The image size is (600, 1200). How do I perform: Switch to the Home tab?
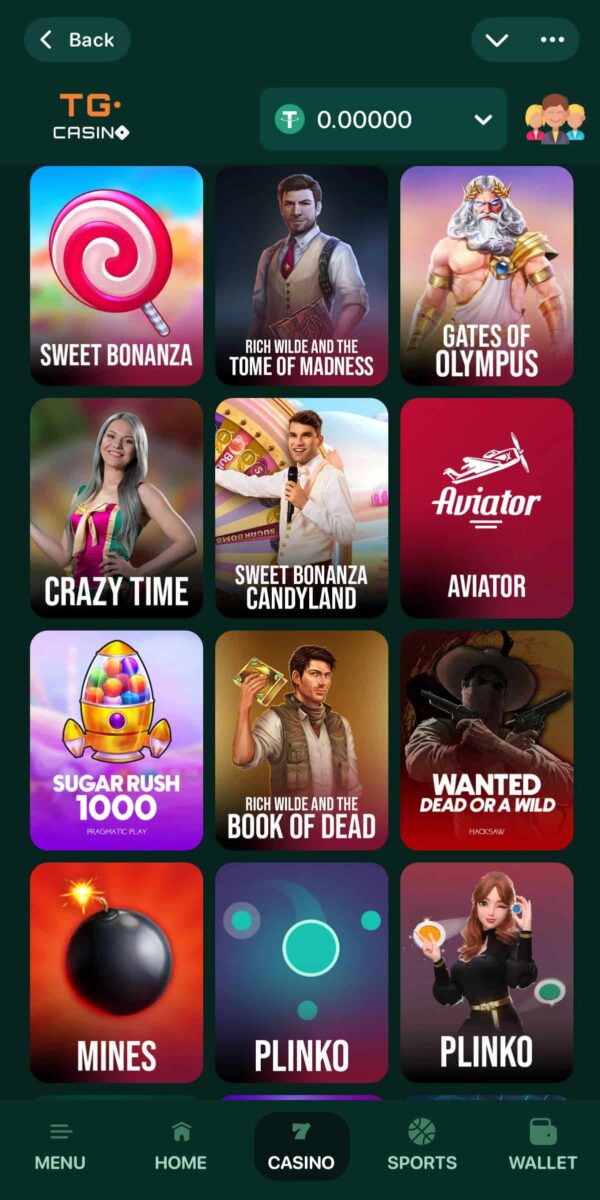(181, 1146)
